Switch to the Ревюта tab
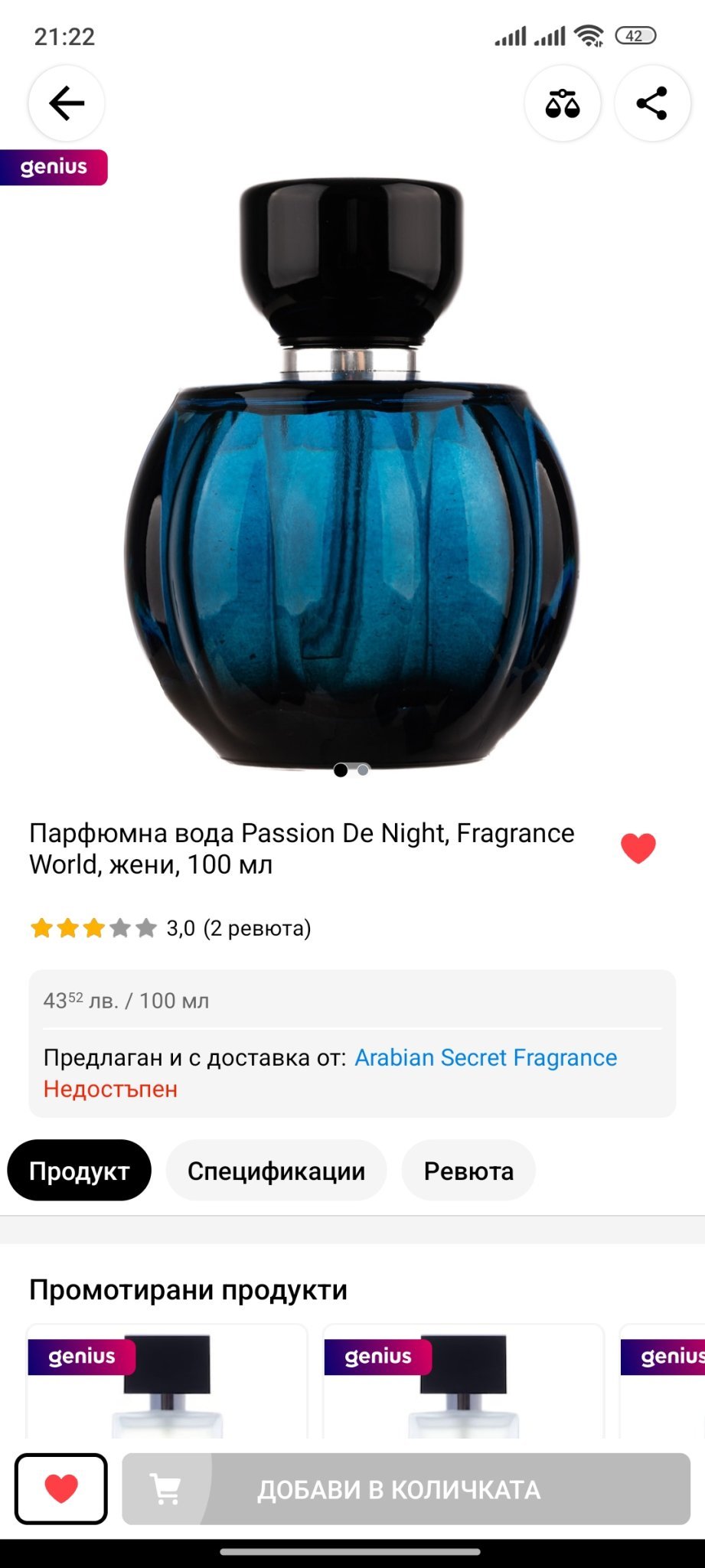 click(468, 1171)
